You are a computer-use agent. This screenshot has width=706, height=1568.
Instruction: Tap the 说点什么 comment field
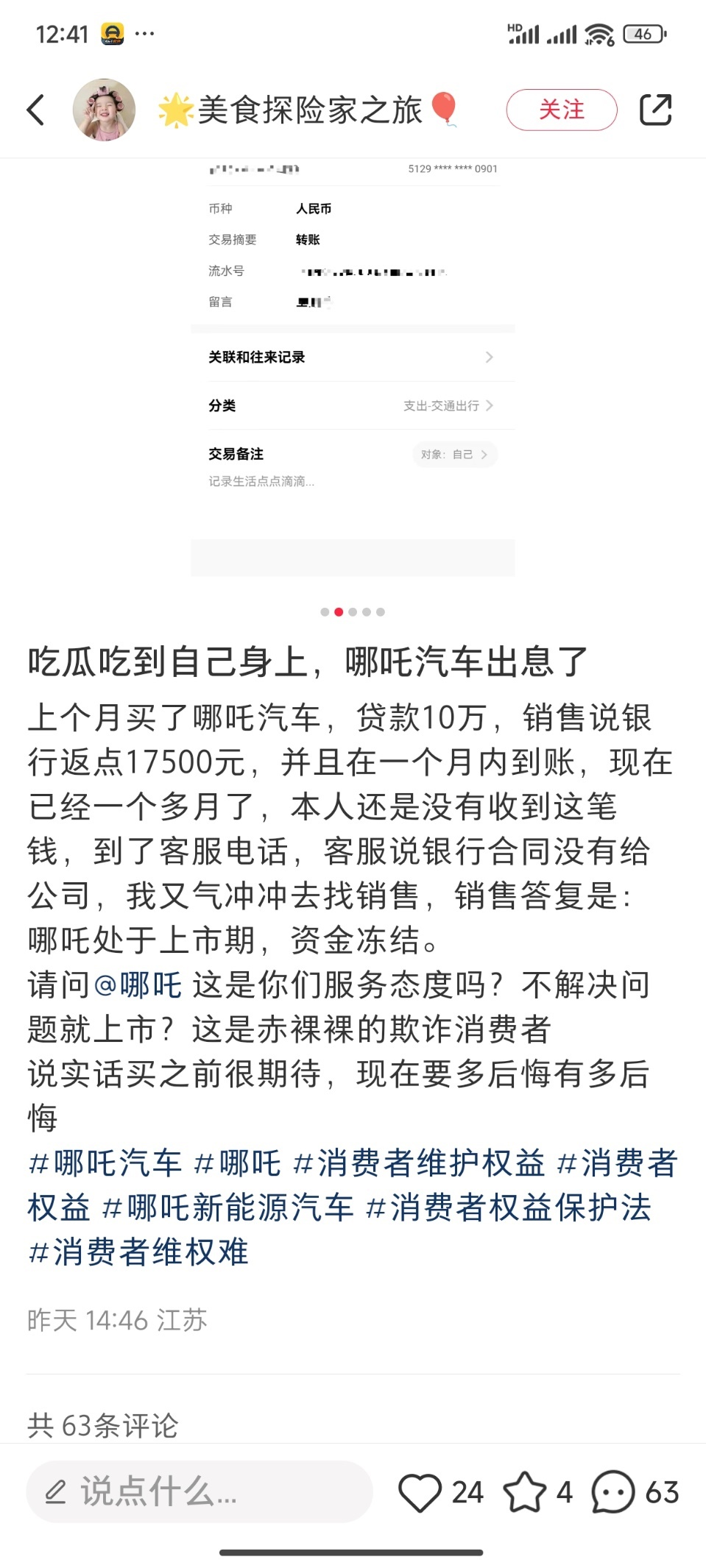coord(199,1492)
